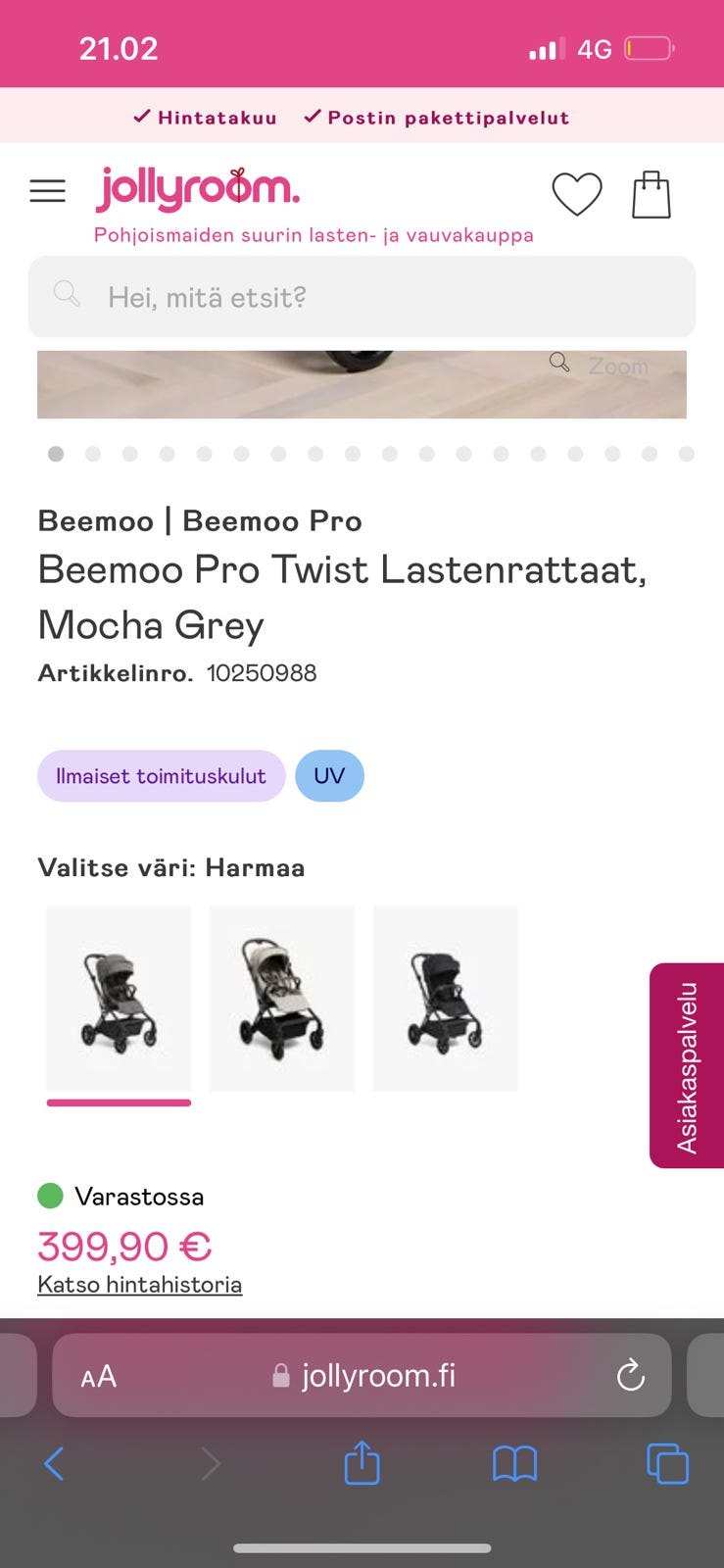Tap the 'Hei, mitä etsit?' search field

tap(362, 297)
